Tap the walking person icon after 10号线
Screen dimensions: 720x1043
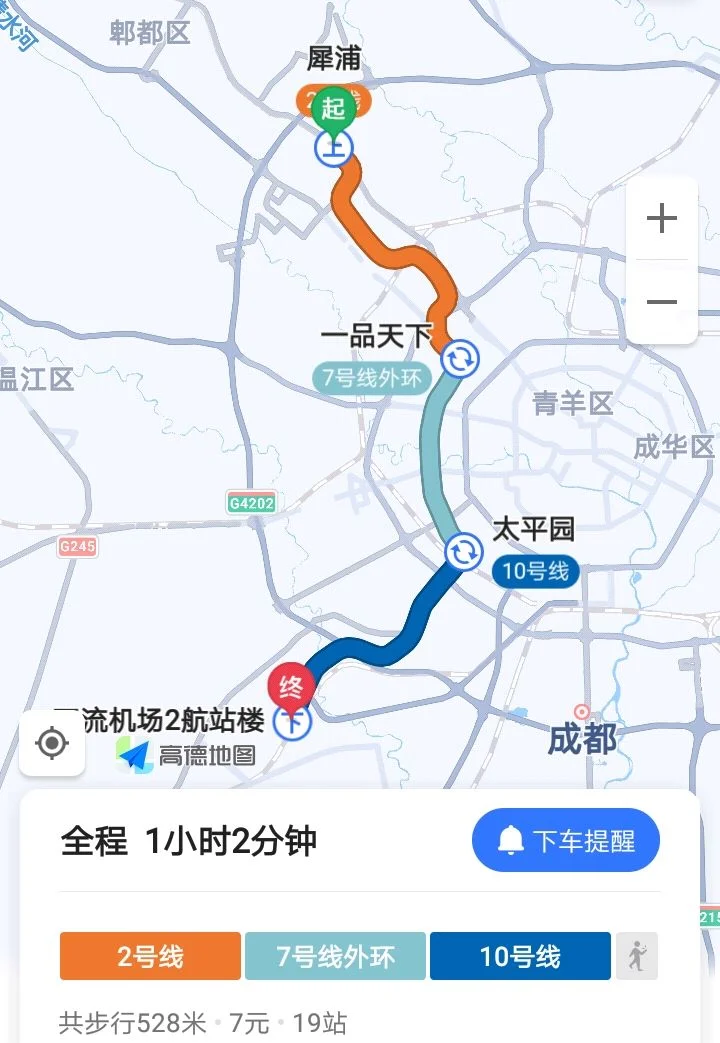coord(637,956)
